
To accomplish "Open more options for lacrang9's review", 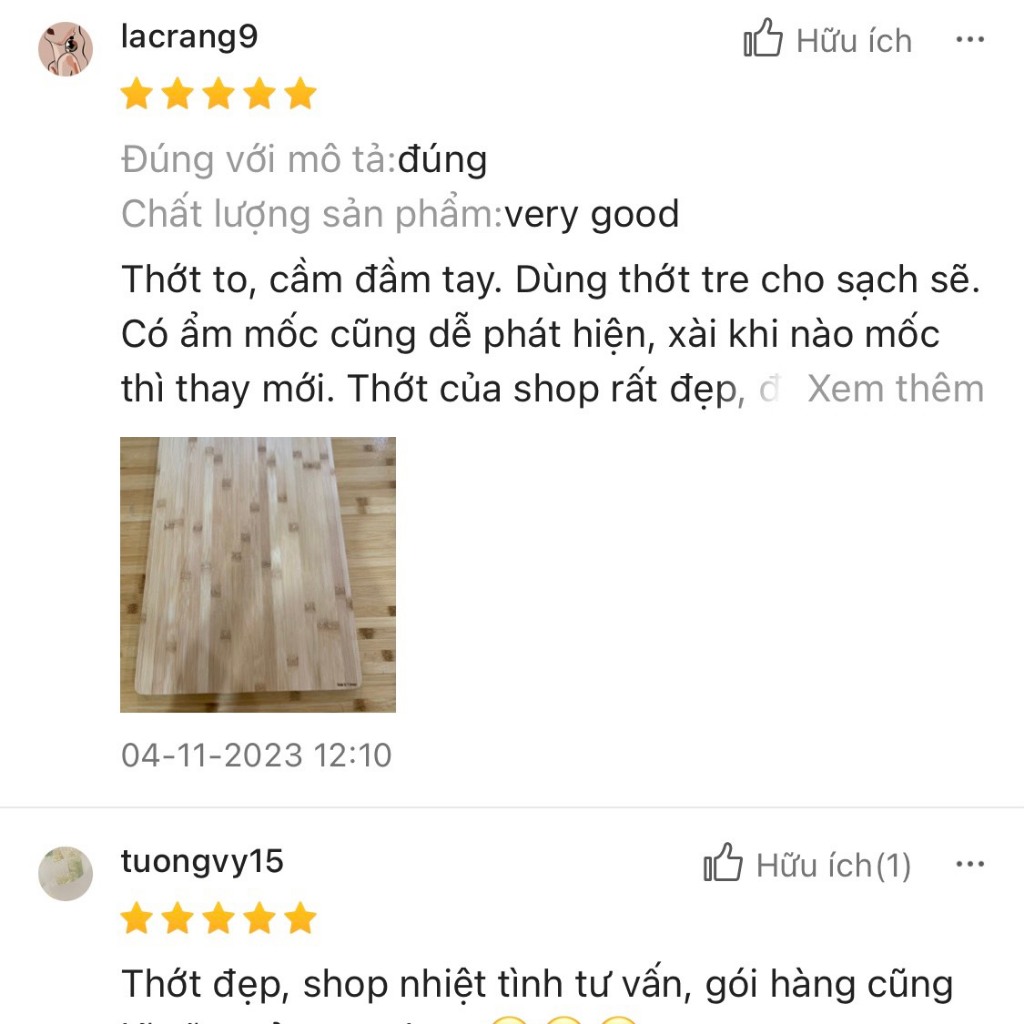I will coord(970,40).
